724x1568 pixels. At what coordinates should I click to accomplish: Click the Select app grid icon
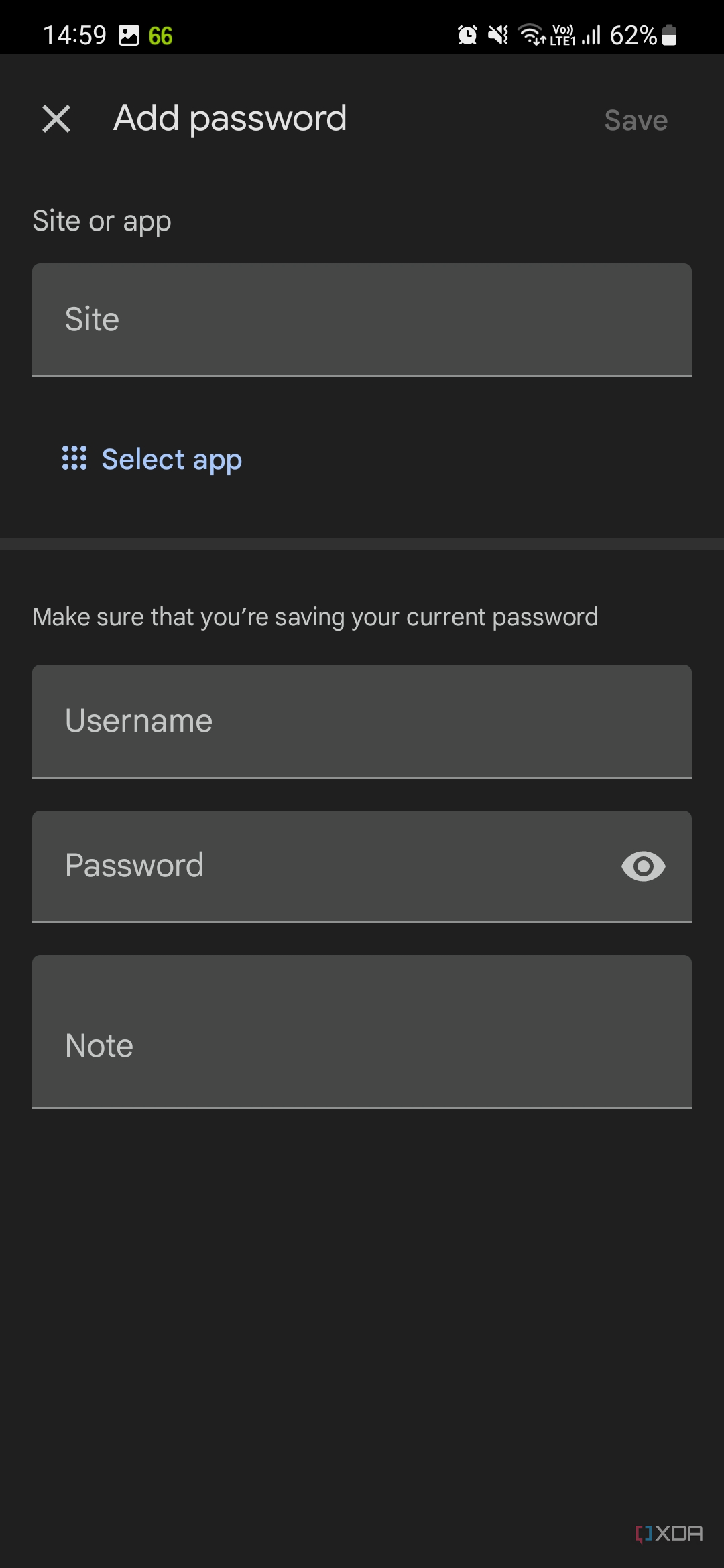[x=74, y=458]
